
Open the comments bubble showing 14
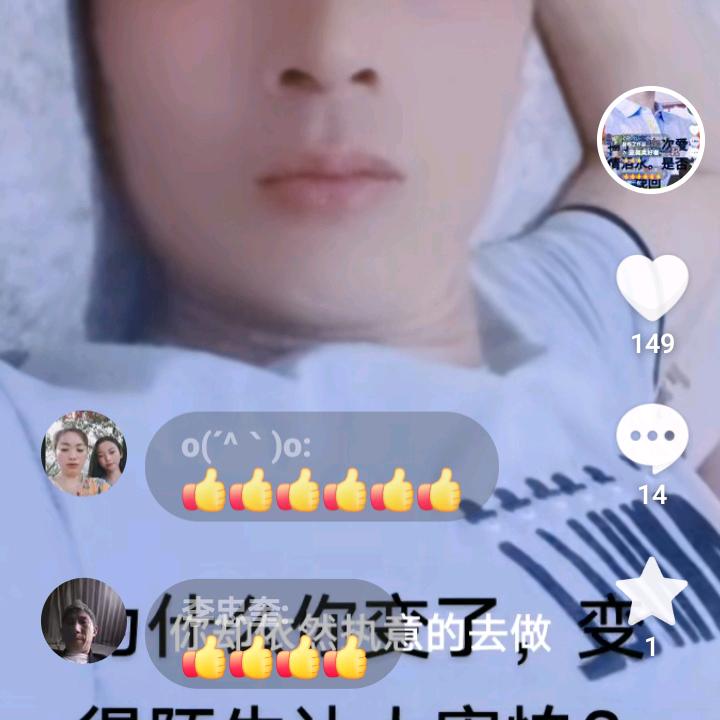(x=652, y=440)
